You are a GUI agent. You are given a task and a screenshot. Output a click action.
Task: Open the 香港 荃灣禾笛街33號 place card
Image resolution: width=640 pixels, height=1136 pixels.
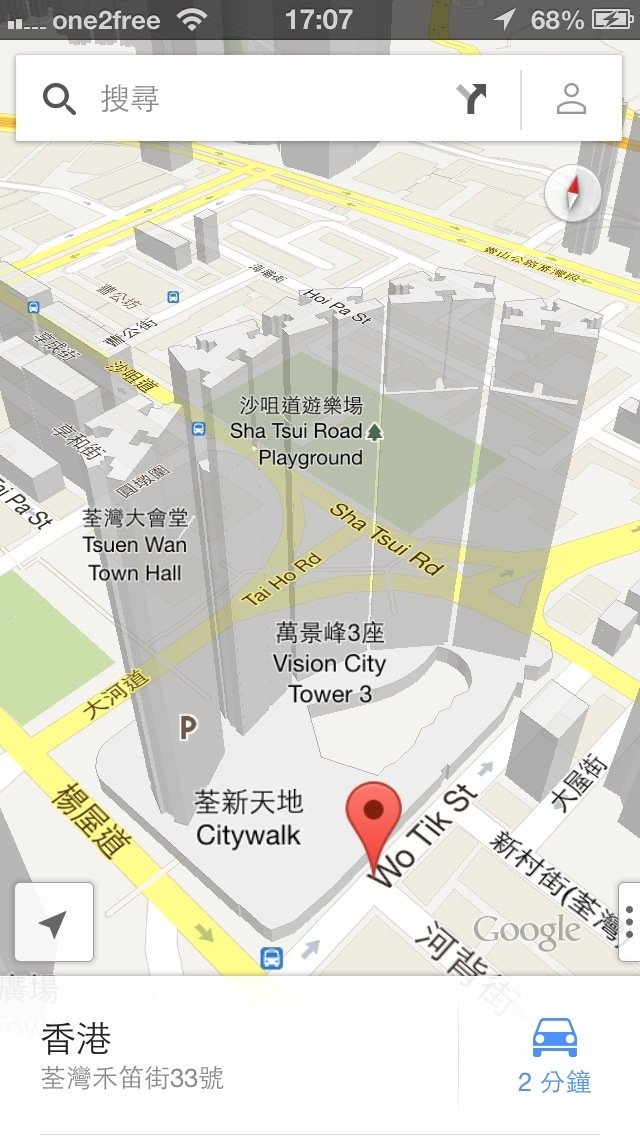230,1055
